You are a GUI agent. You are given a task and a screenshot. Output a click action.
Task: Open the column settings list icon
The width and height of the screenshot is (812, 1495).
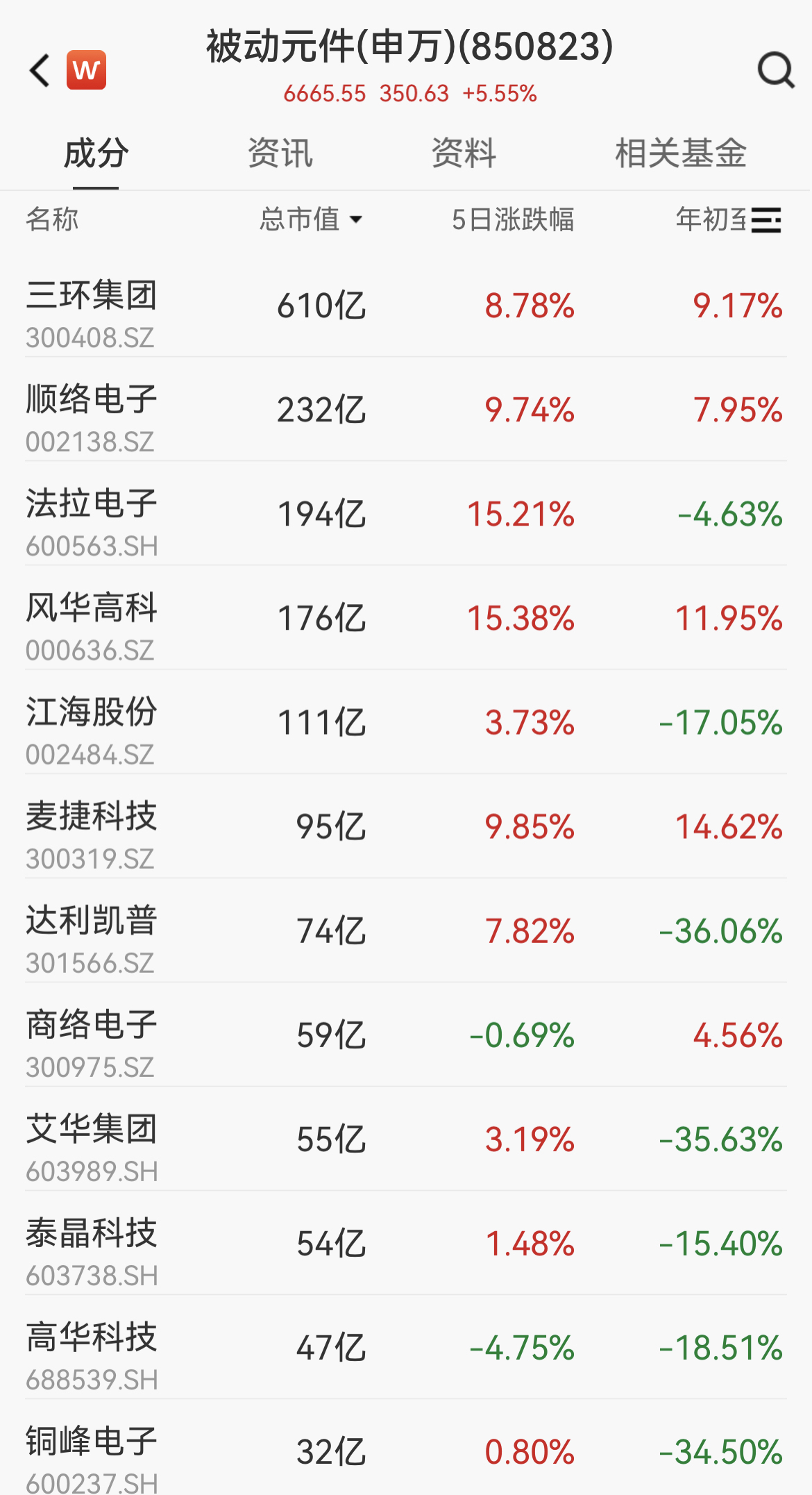coord(766,220)
